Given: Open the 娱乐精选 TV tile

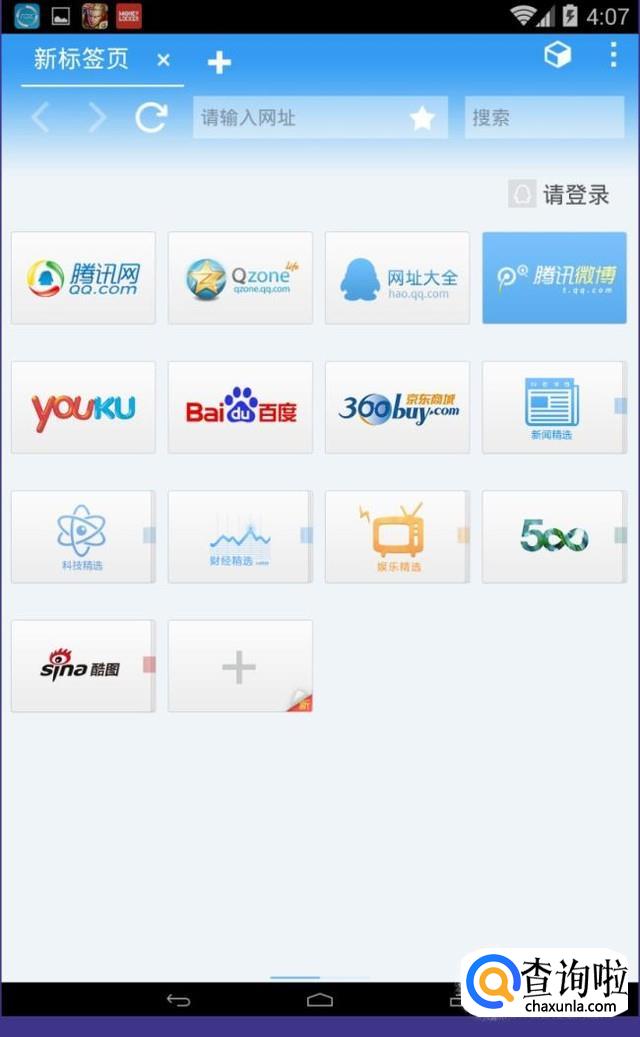Looking at the screenshot, I should click(x=396, y=537).
